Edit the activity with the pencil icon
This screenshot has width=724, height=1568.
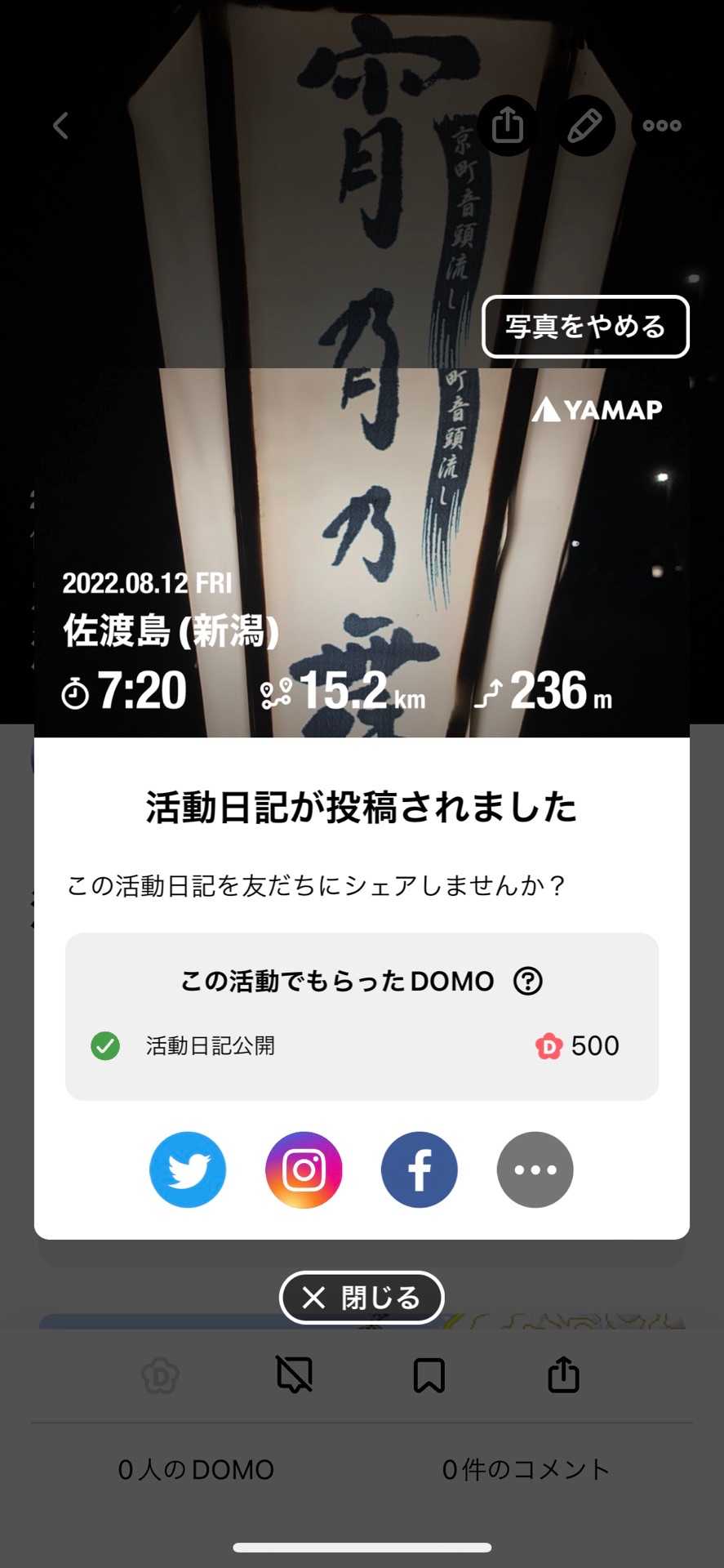point(584,126)
